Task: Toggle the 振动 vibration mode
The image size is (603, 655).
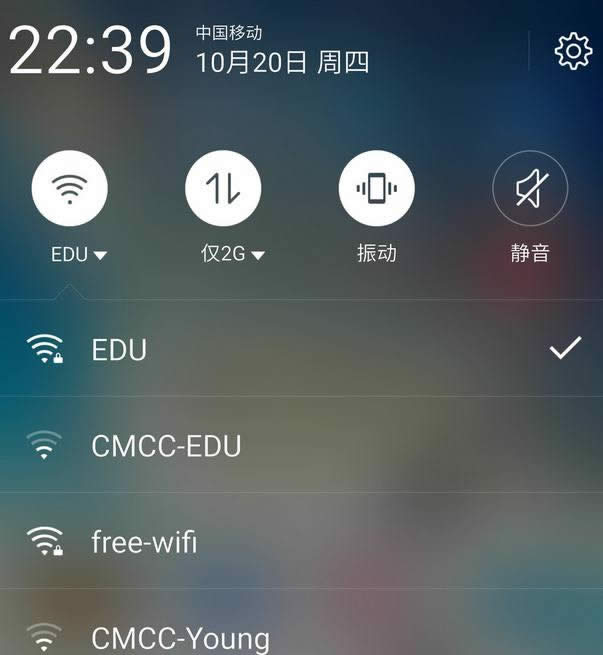Action: [x=377, y=188]
